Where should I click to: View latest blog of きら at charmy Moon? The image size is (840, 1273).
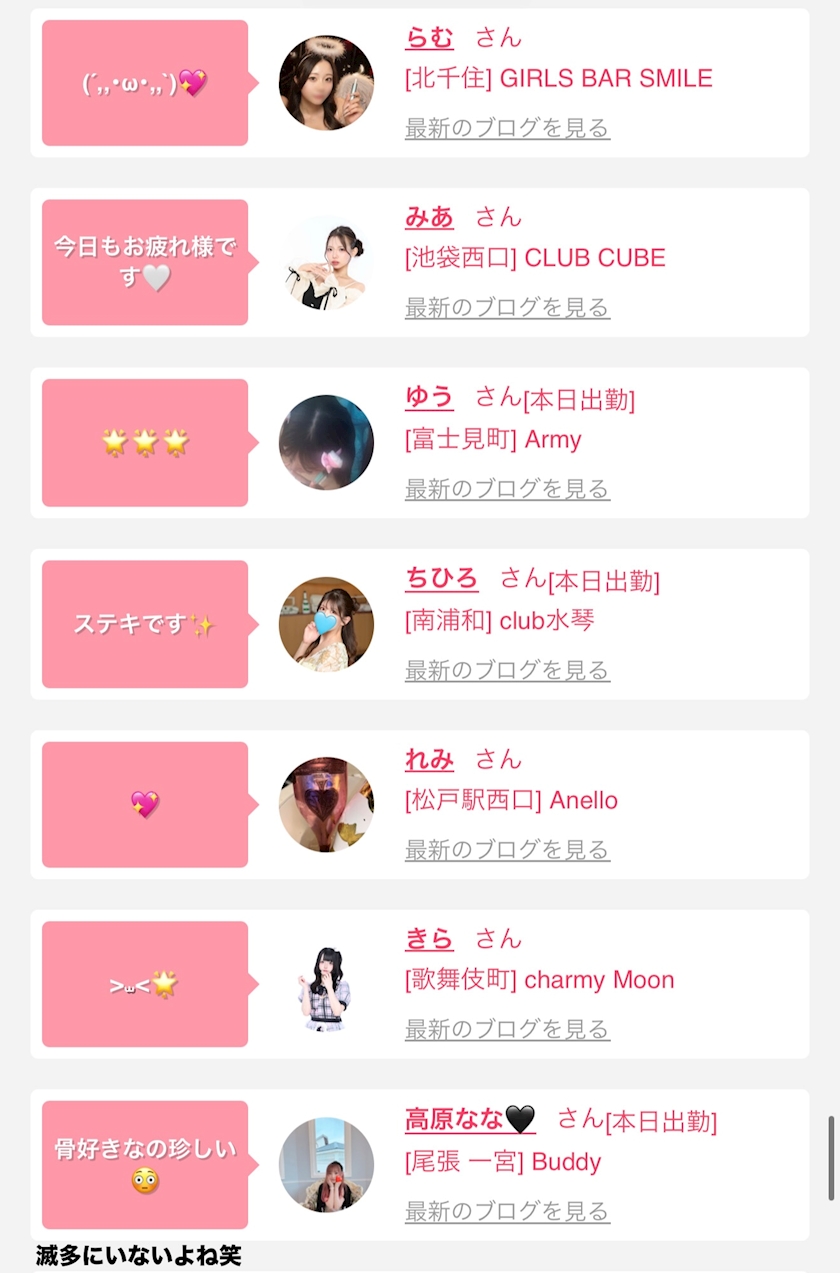(507, 1029)
